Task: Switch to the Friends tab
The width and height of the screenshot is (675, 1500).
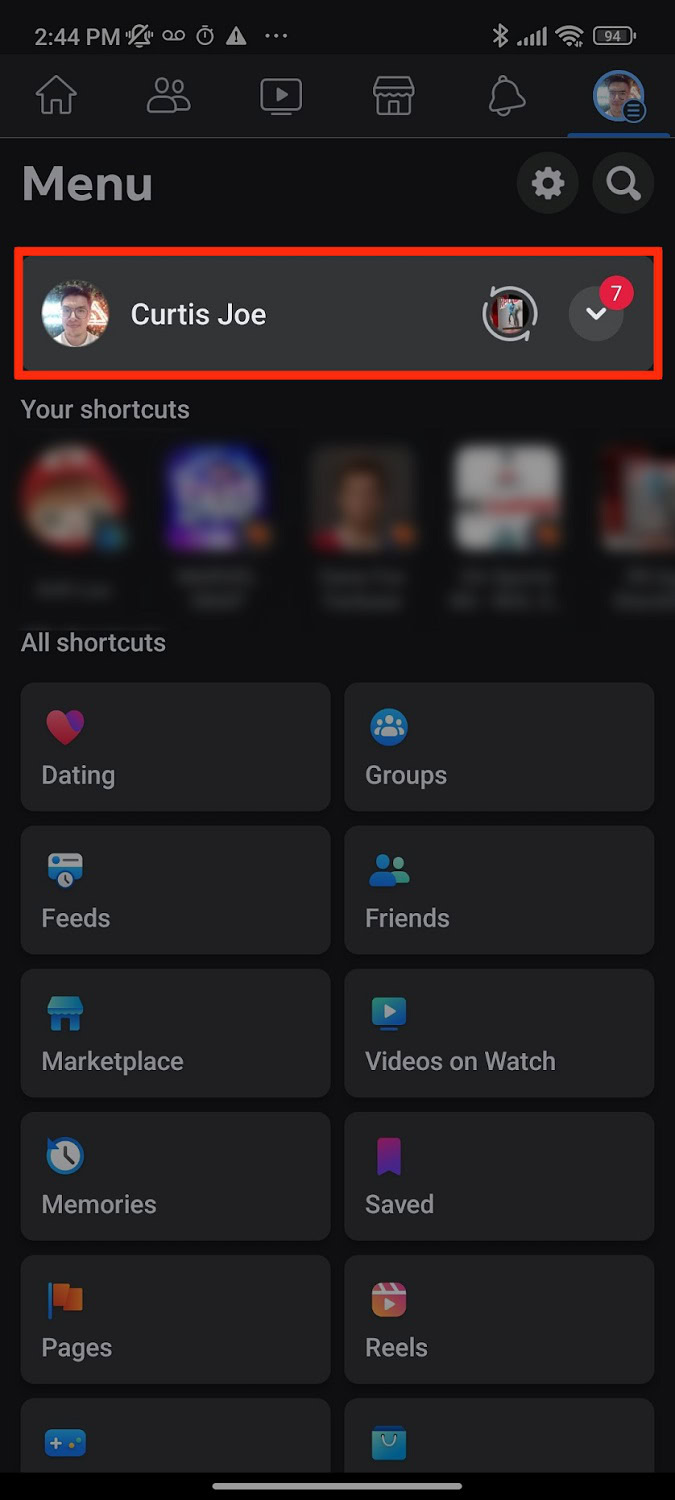Action: [168, 96]
